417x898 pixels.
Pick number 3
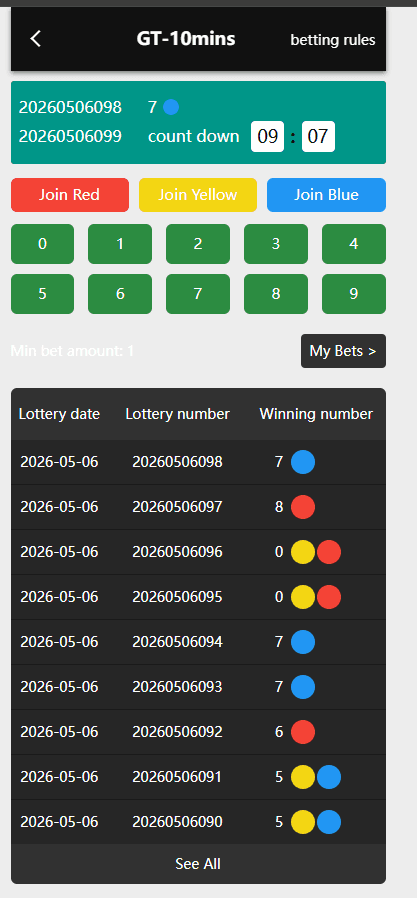[276, 244]
